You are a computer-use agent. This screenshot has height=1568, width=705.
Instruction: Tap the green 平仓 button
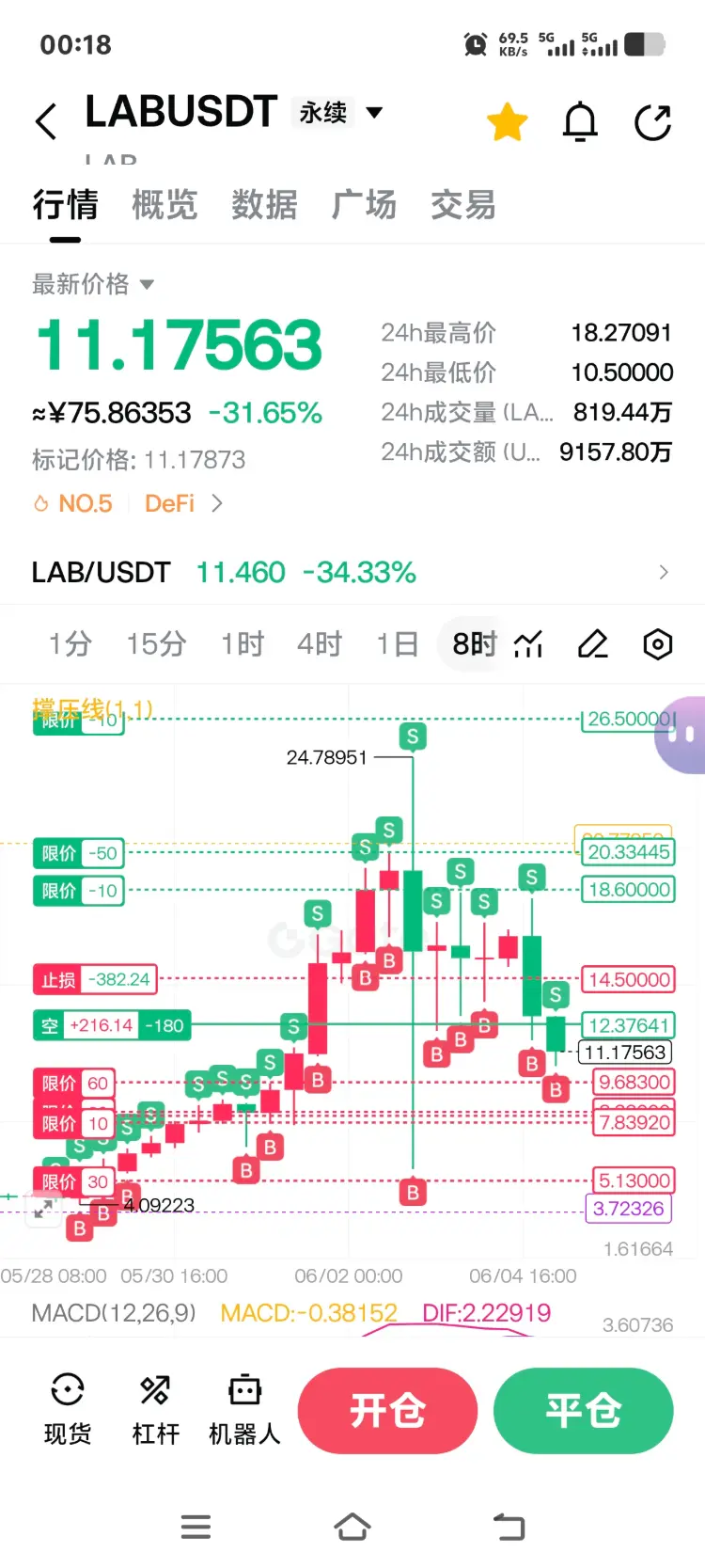pos(584,1411)
